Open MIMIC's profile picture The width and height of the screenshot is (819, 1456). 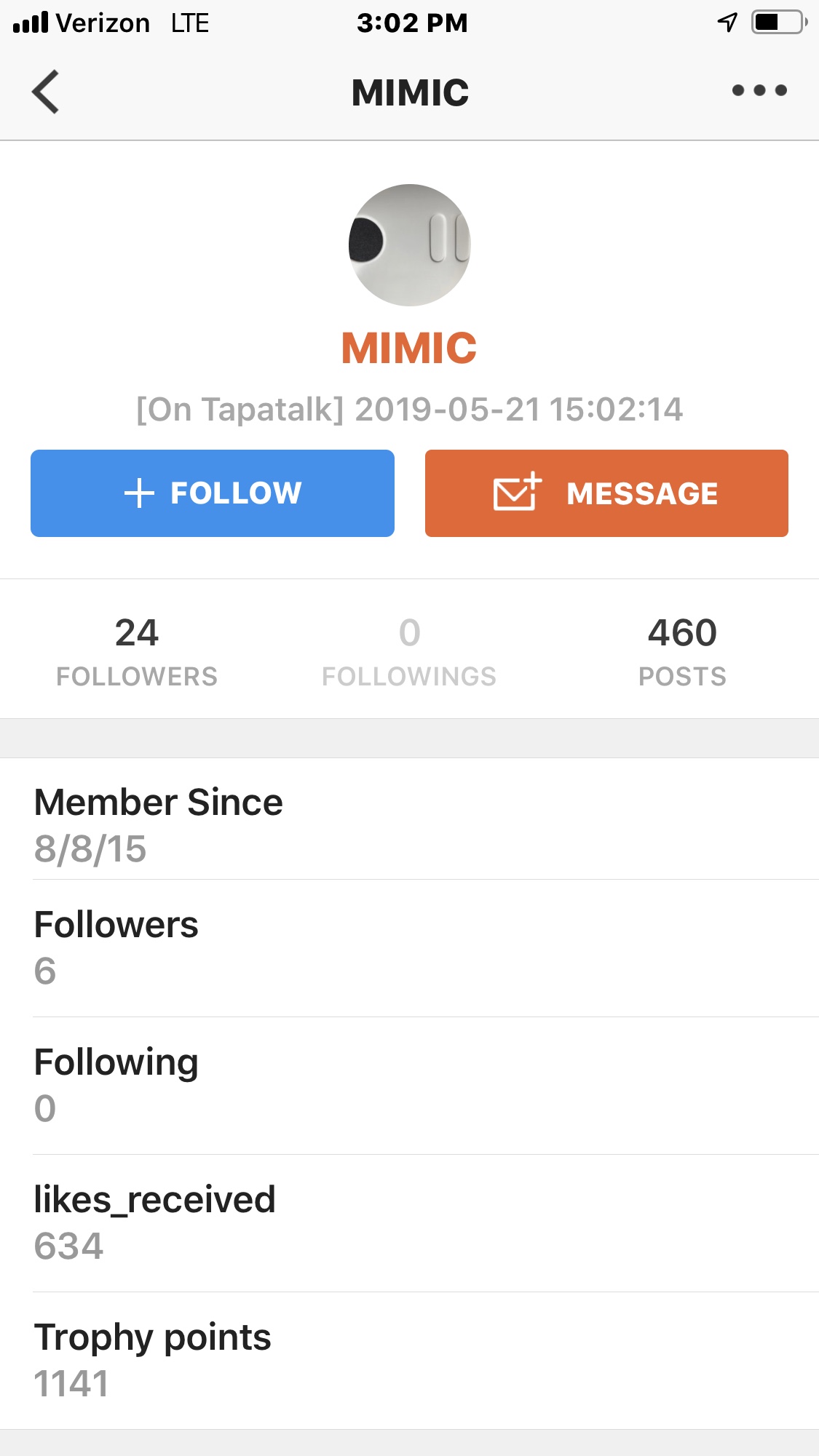point(410,245)
